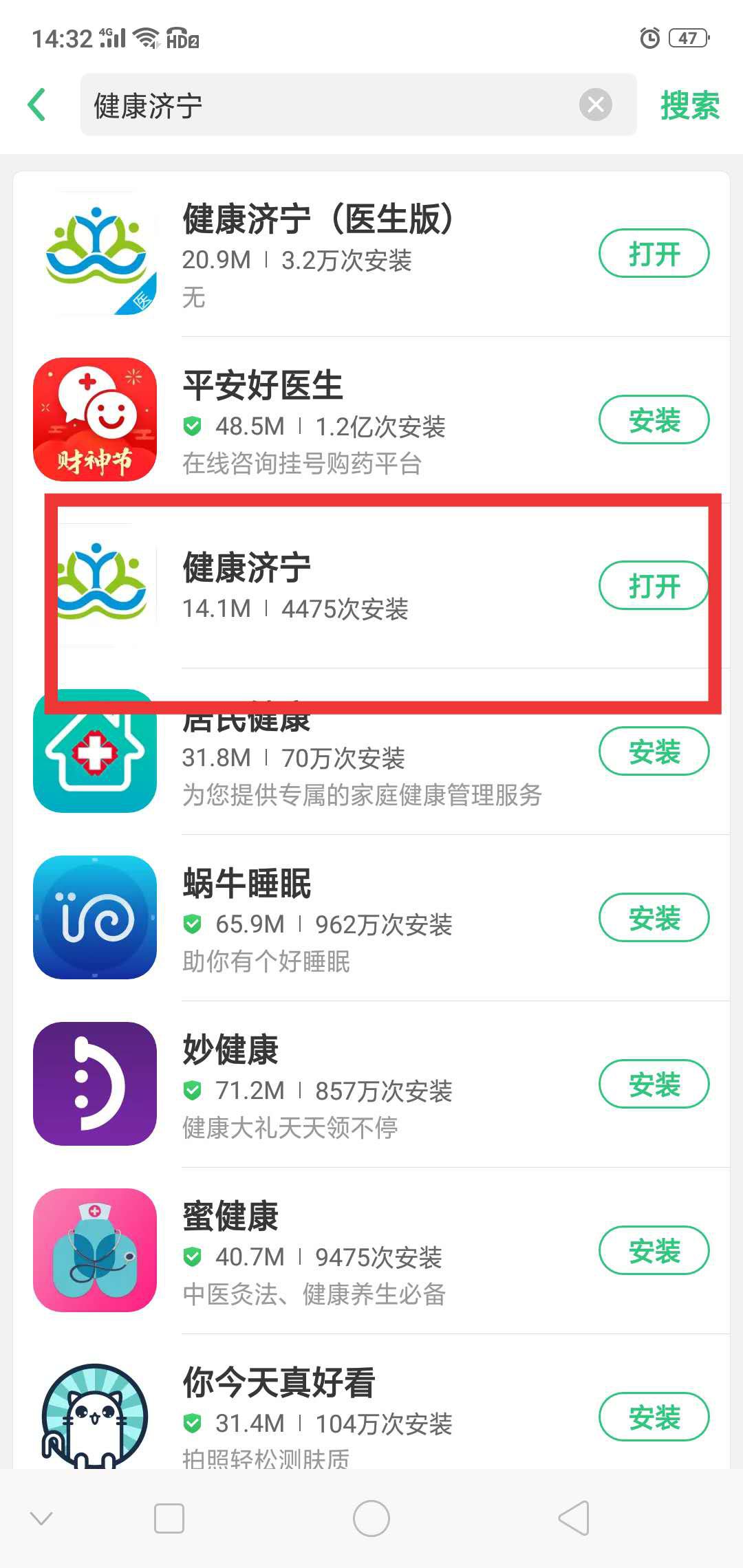Open the 健康济宁 app with 4475次安装
The image size is (743, 1568).
pyautogui.click(x=654, y=587)
